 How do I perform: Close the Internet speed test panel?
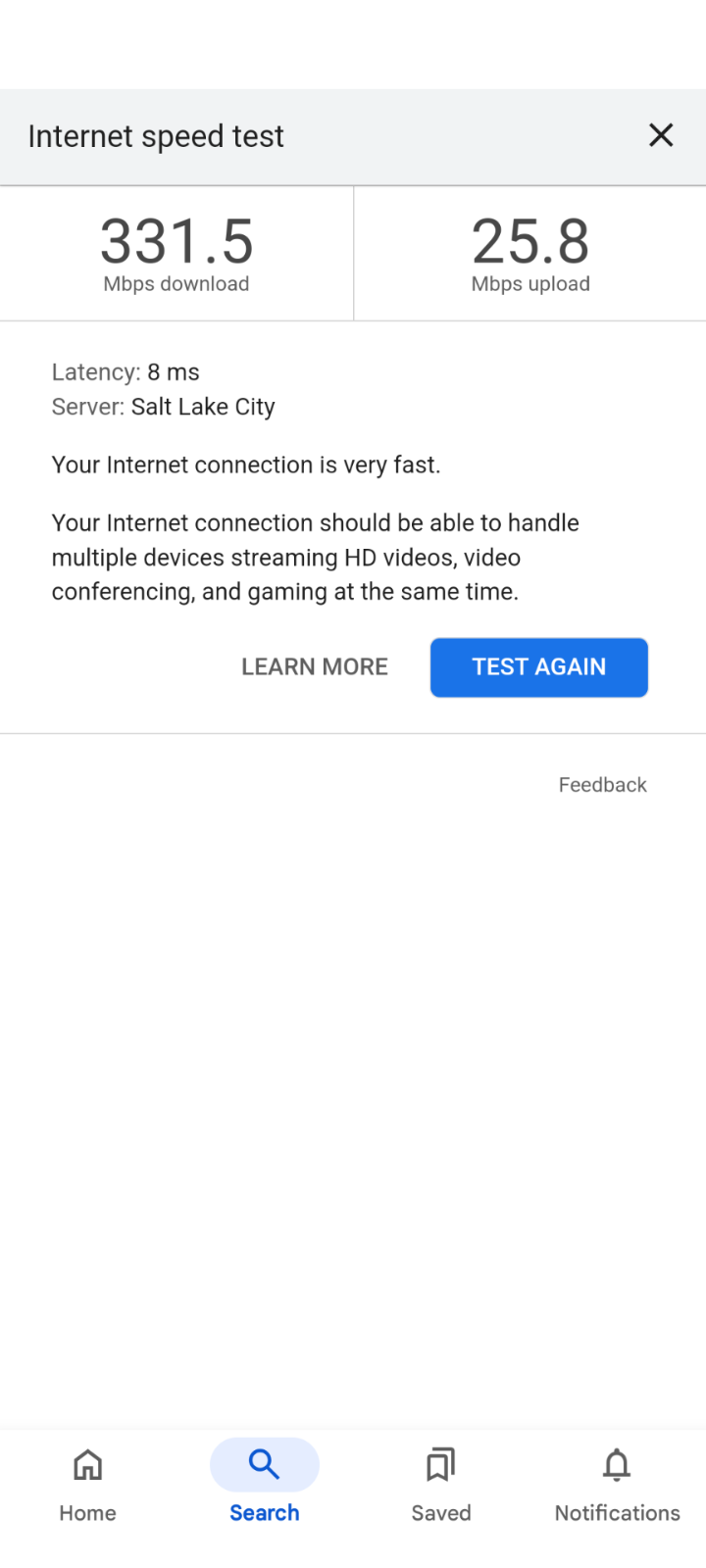pyautogui.click(x=661, y=135)
